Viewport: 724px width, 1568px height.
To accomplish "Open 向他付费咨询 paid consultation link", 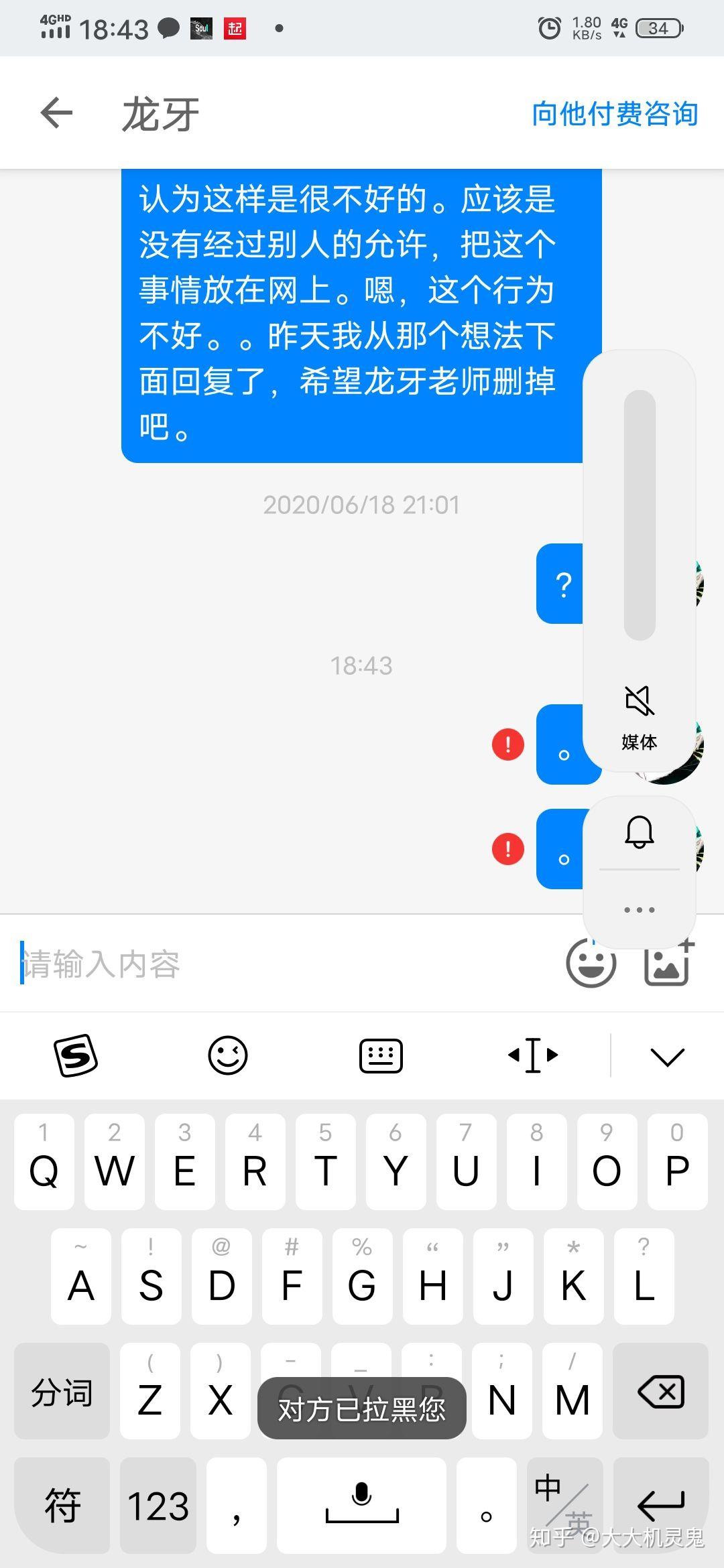I will (615, 113).
